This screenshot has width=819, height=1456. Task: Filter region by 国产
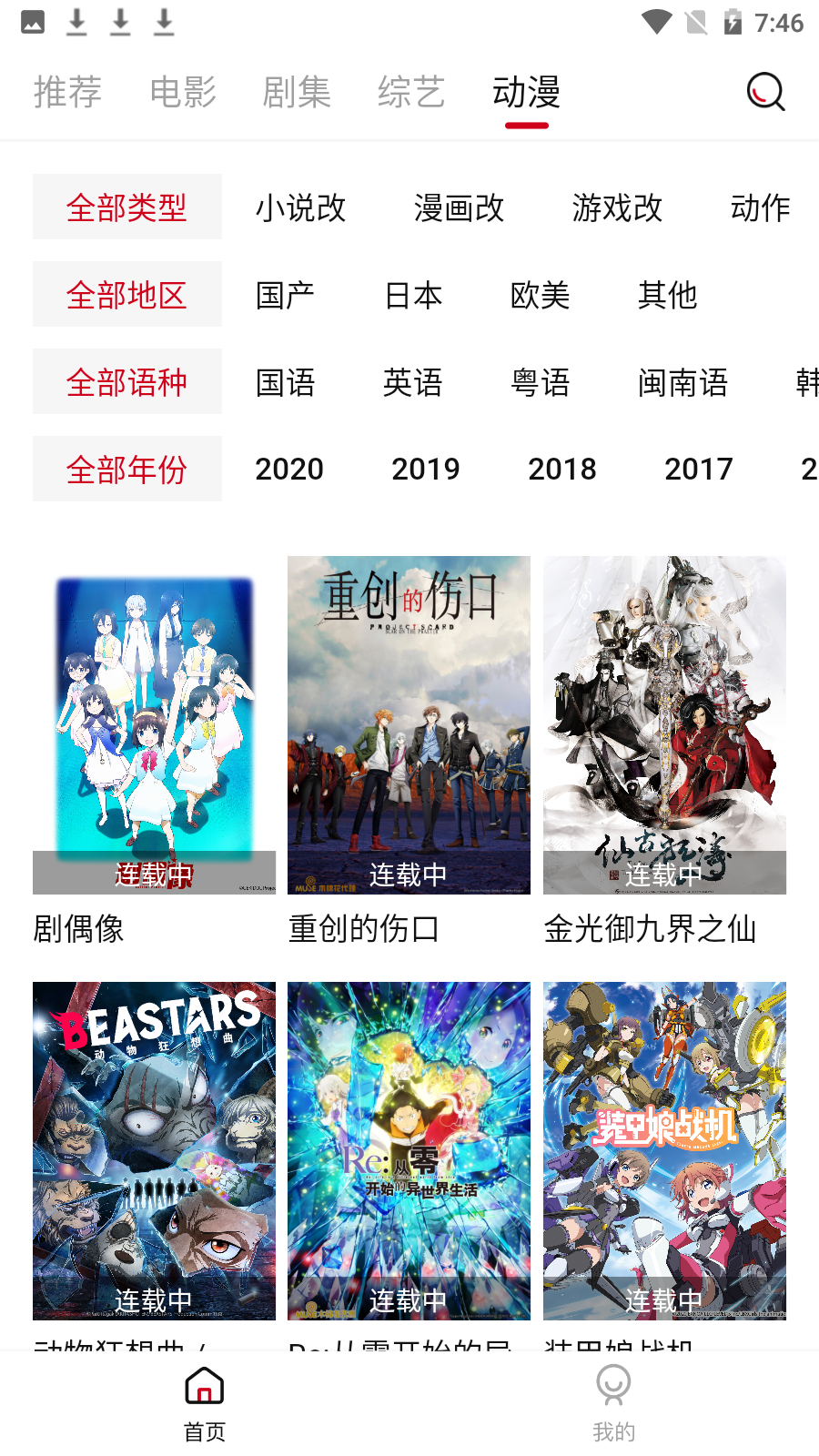tap(285, 295)
